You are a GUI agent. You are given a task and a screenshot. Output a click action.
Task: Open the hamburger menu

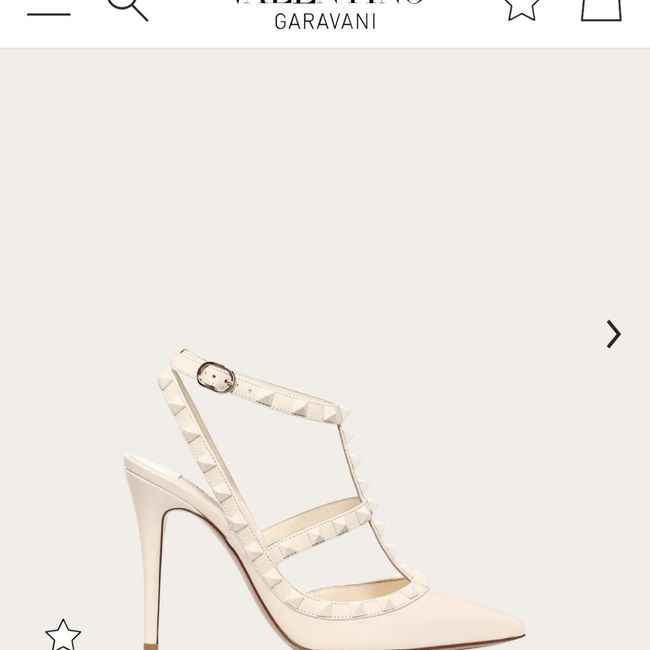[48, 10]
